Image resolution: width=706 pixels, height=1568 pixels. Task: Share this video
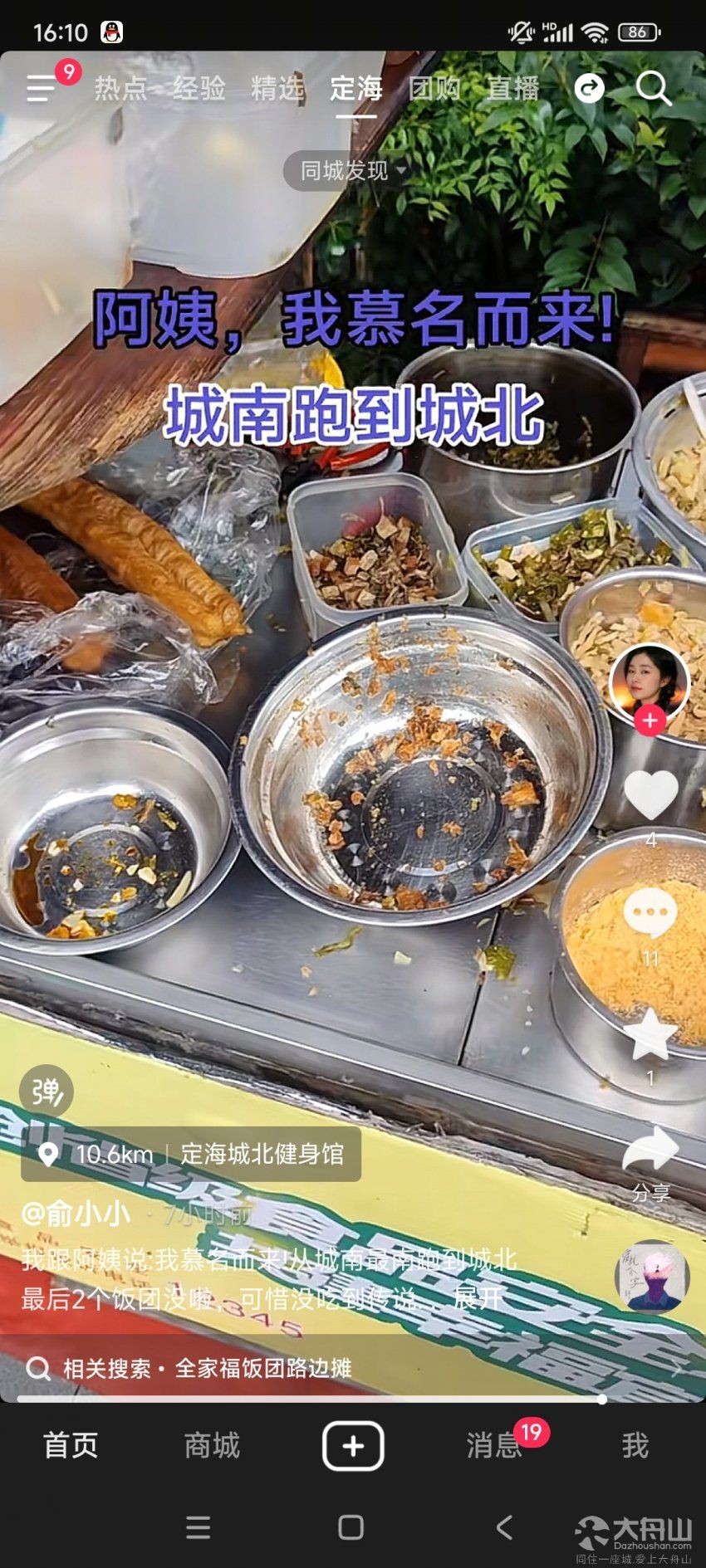pyautogui.click(x=650, y=1152)
